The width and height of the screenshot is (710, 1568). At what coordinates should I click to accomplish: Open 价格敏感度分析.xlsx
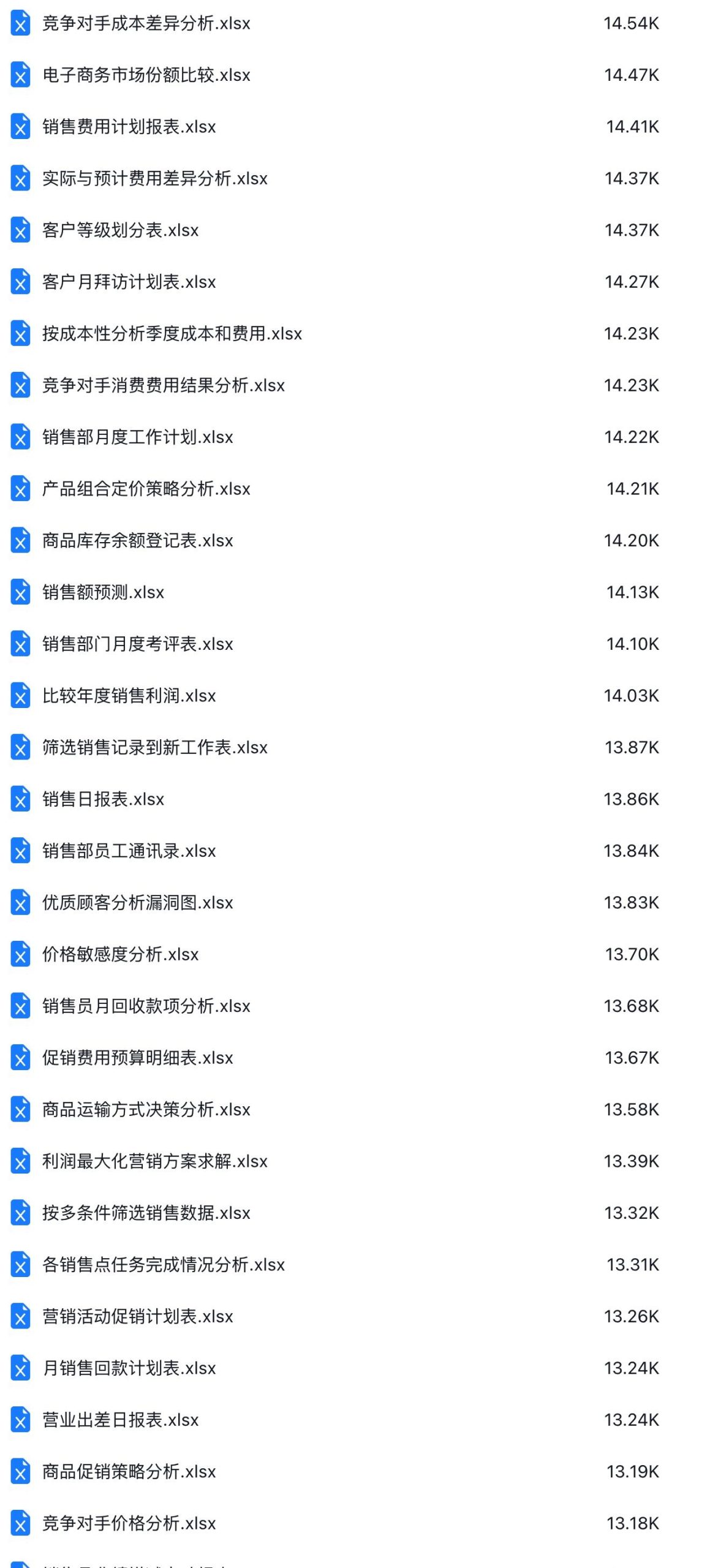pyautogui.click(x=120, y=954)
